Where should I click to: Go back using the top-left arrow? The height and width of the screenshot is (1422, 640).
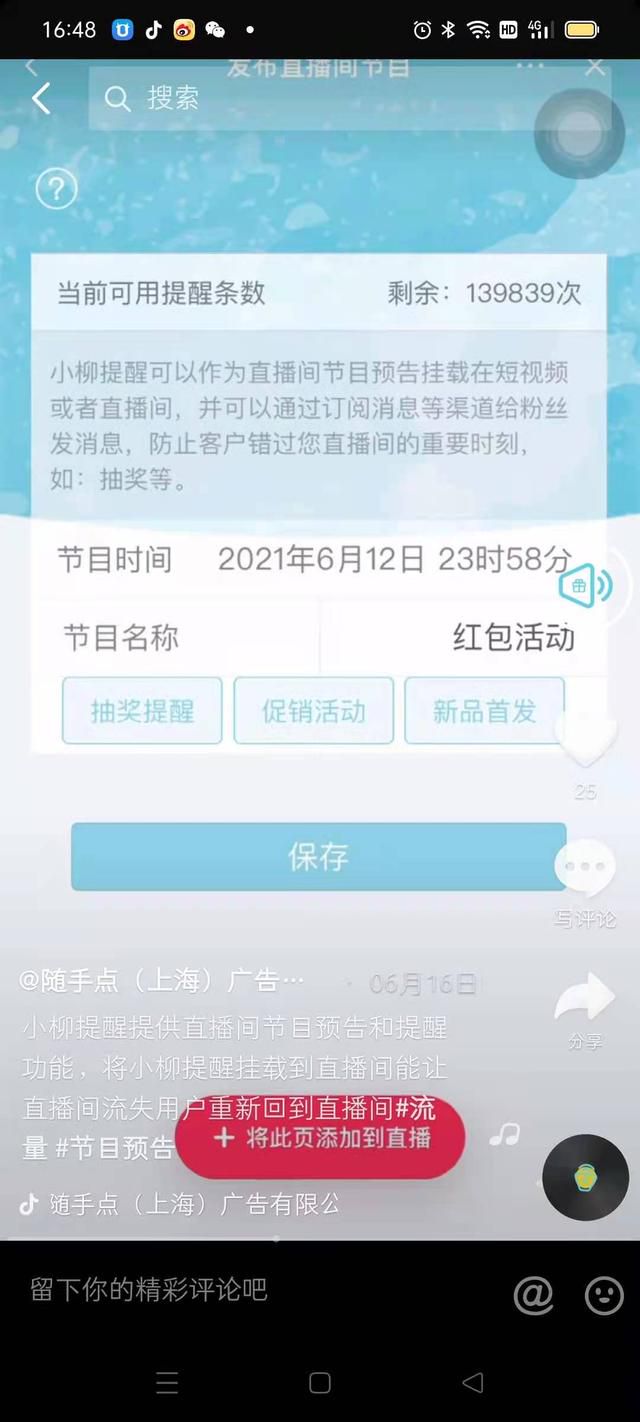pos(41,98)
